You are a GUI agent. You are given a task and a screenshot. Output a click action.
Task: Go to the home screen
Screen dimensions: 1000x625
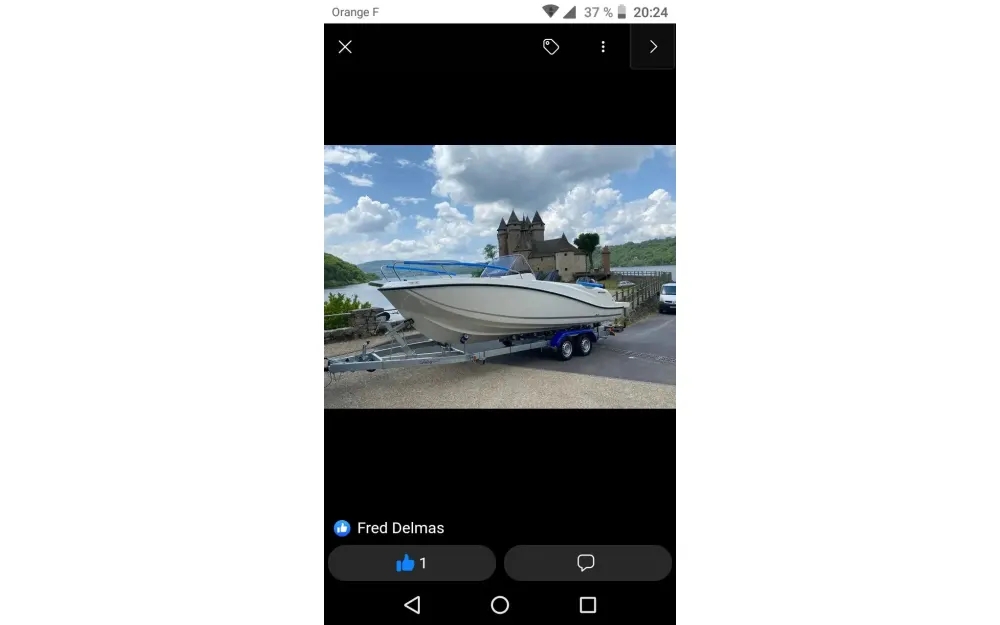click(x=500, y=605)
